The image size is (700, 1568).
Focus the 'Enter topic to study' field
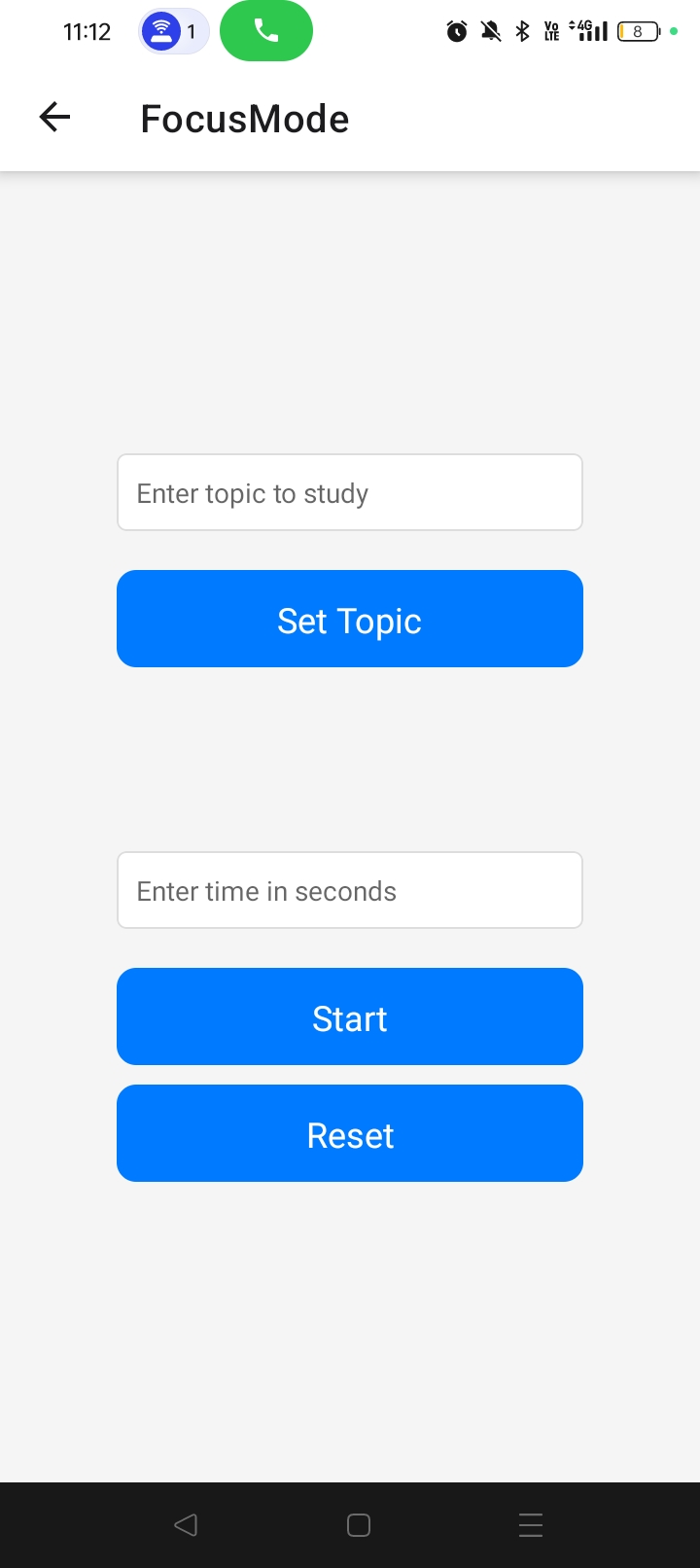(350, 492)
